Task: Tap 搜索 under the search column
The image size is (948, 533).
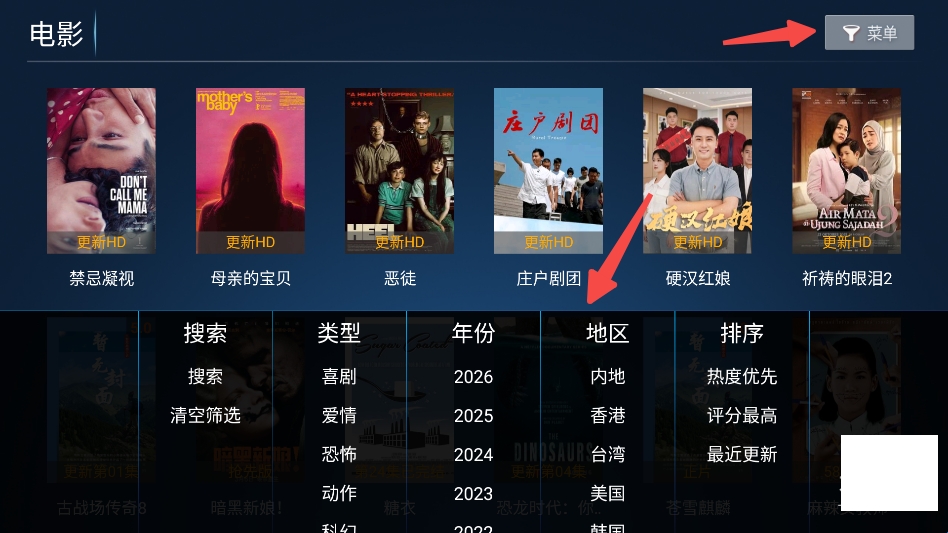Action: pos(205,377)
